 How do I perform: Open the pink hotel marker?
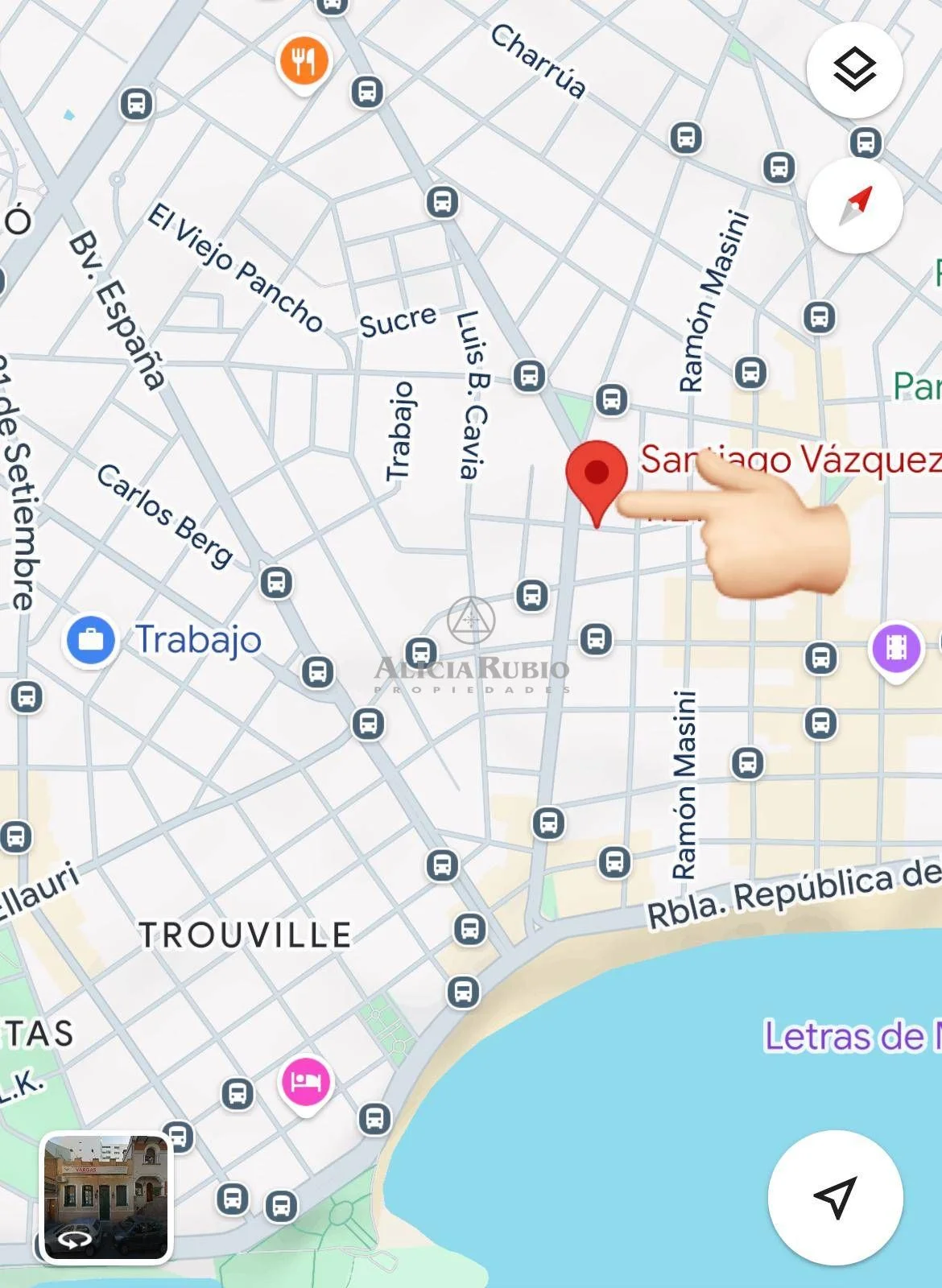coord(305,1082)
